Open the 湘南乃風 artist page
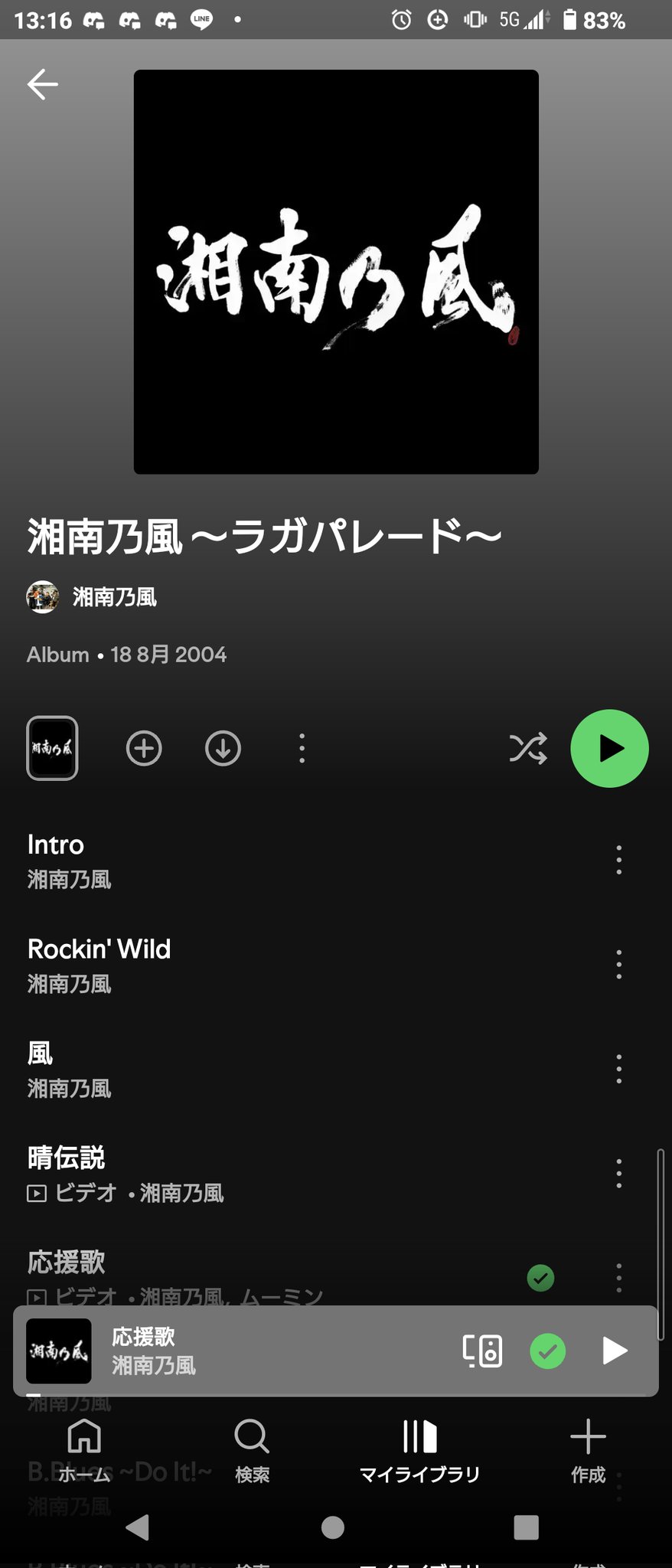 tap(114, 597)
